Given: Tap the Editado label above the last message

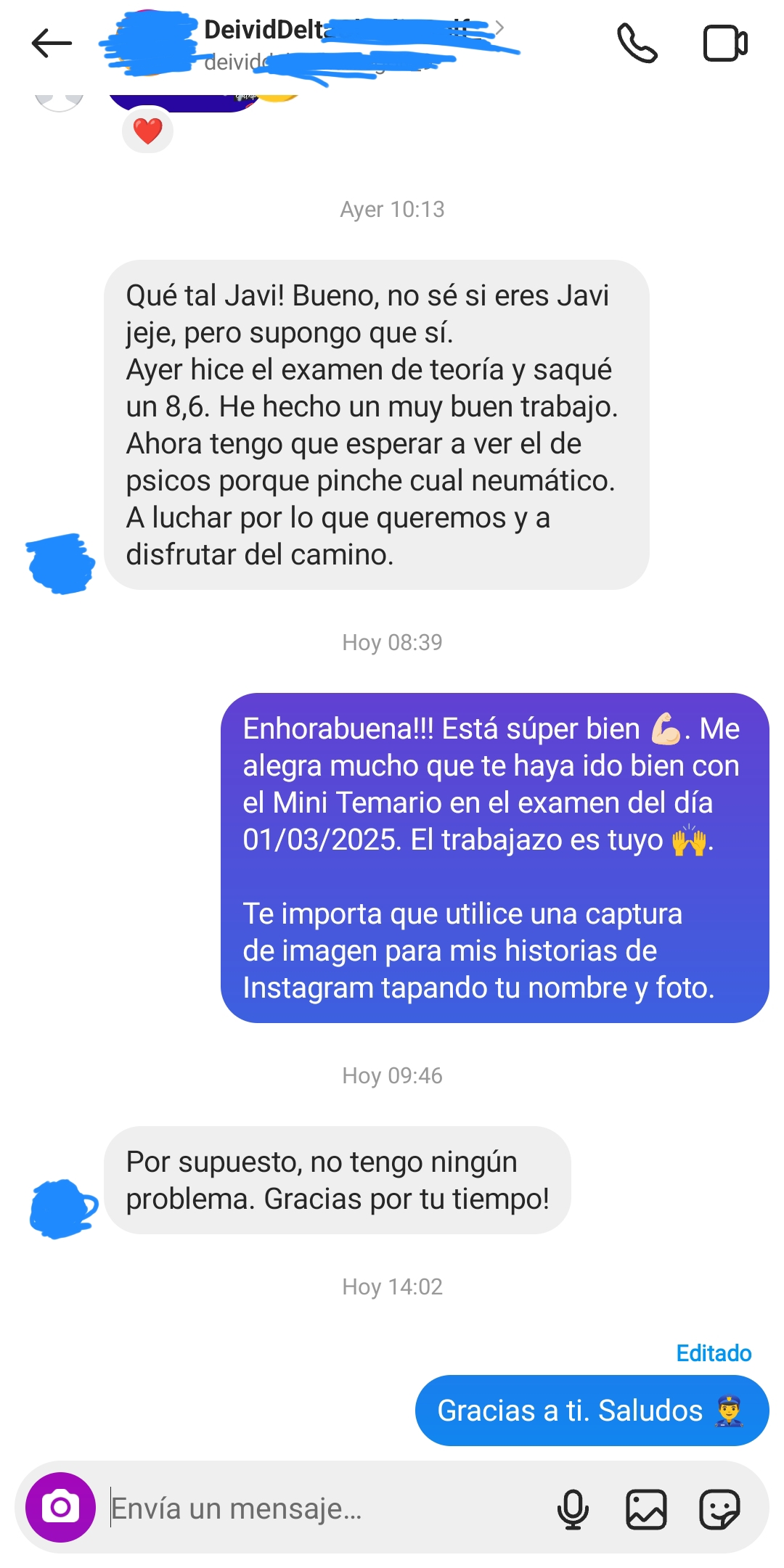Looking at the screenshot, I should (x=714, y=1353).
